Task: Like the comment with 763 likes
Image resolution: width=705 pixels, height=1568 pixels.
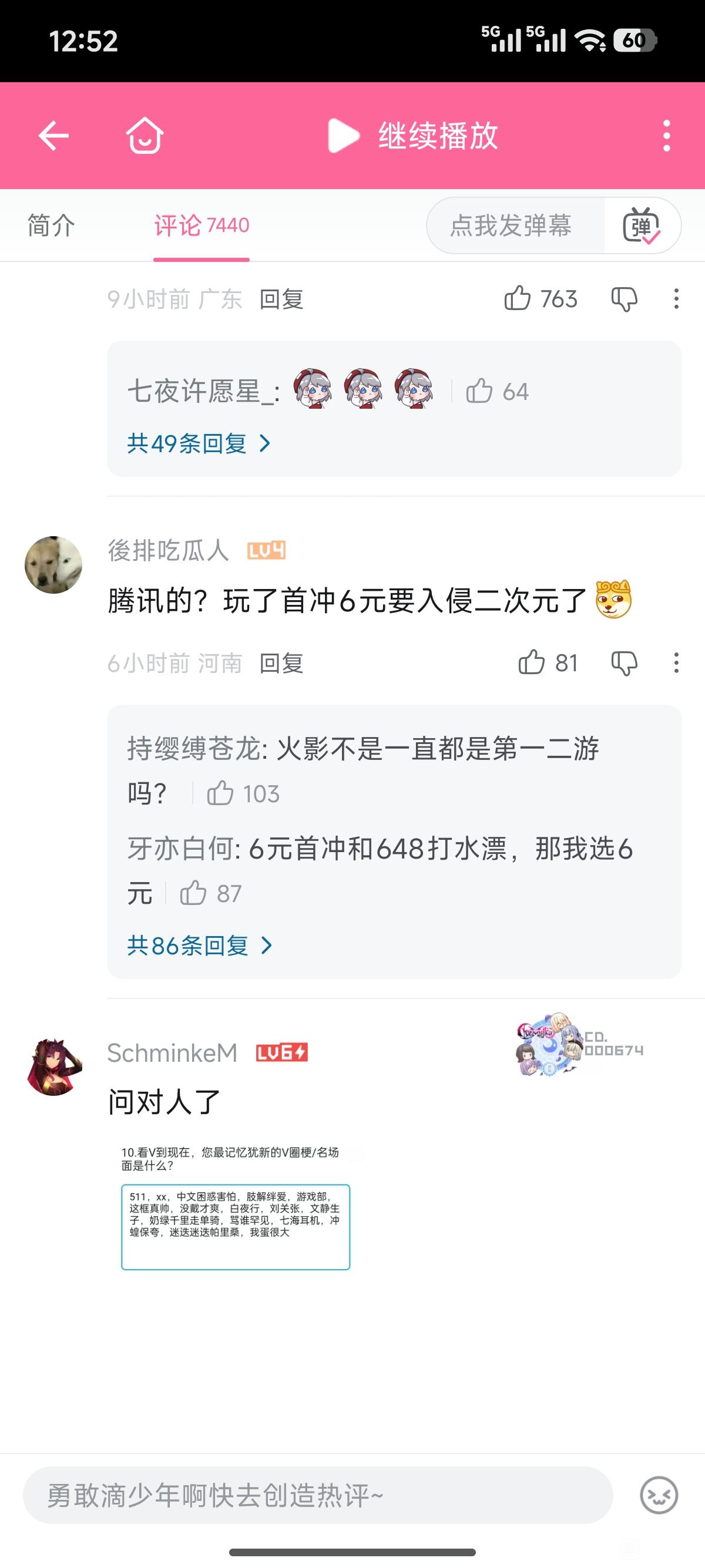Action: click(x=518, y=298)
